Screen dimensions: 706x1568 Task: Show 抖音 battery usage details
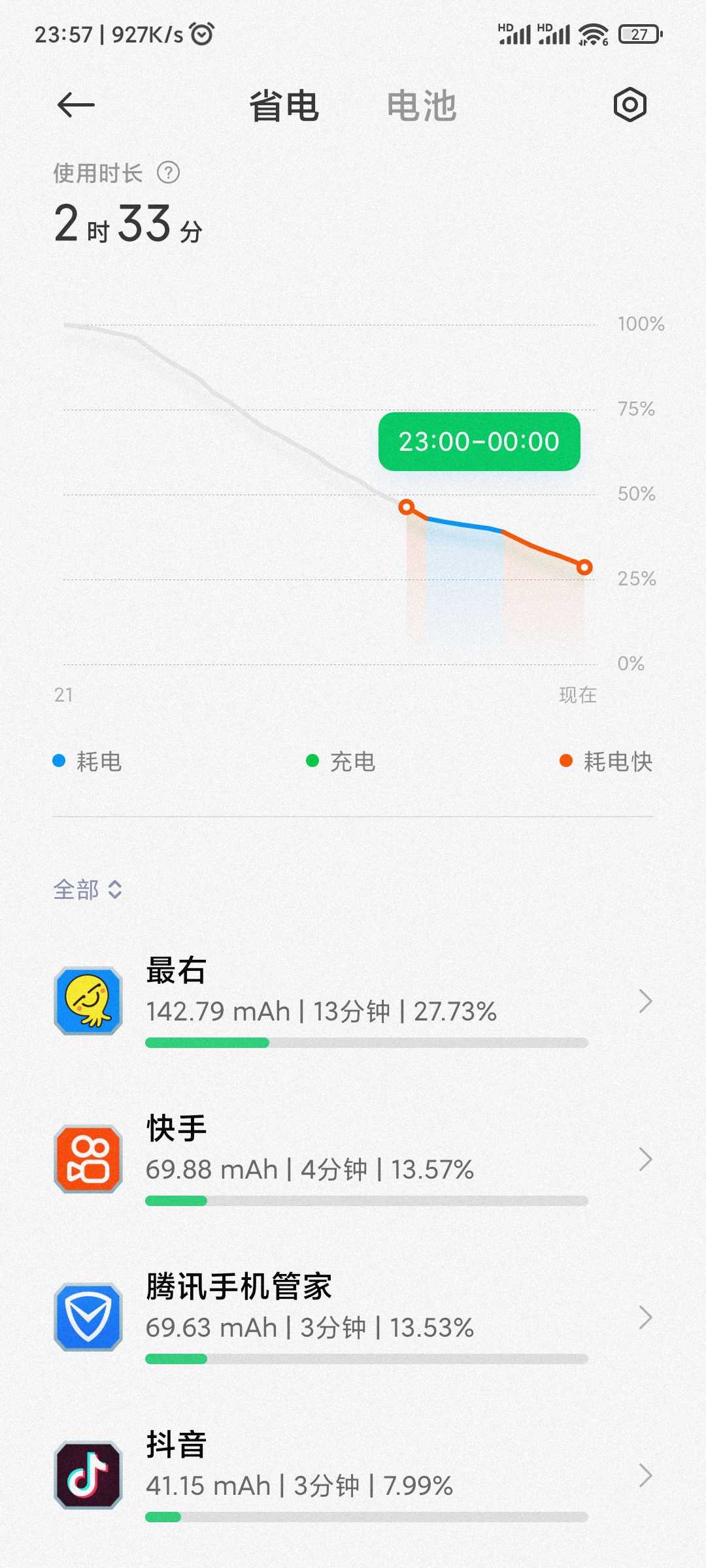[353, 1475]
